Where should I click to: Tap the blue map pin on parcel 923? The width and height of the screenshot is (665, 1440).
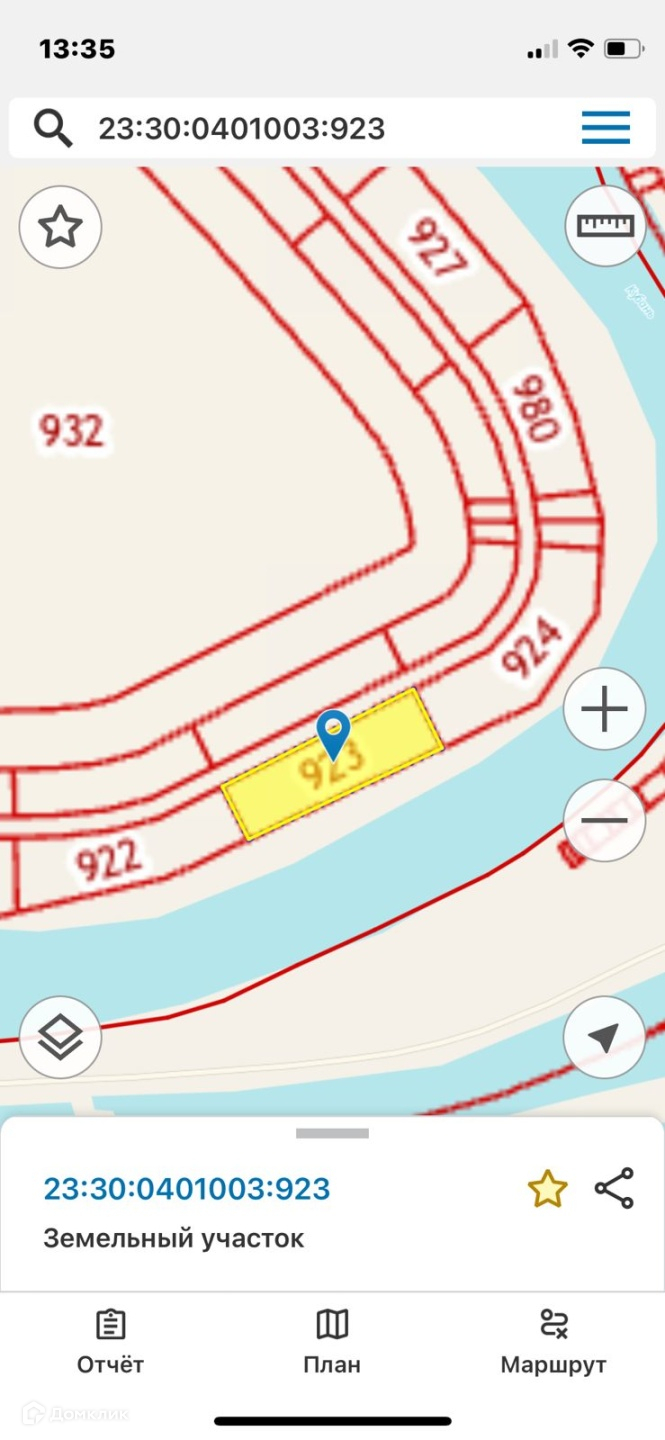[x=333, y=733]
